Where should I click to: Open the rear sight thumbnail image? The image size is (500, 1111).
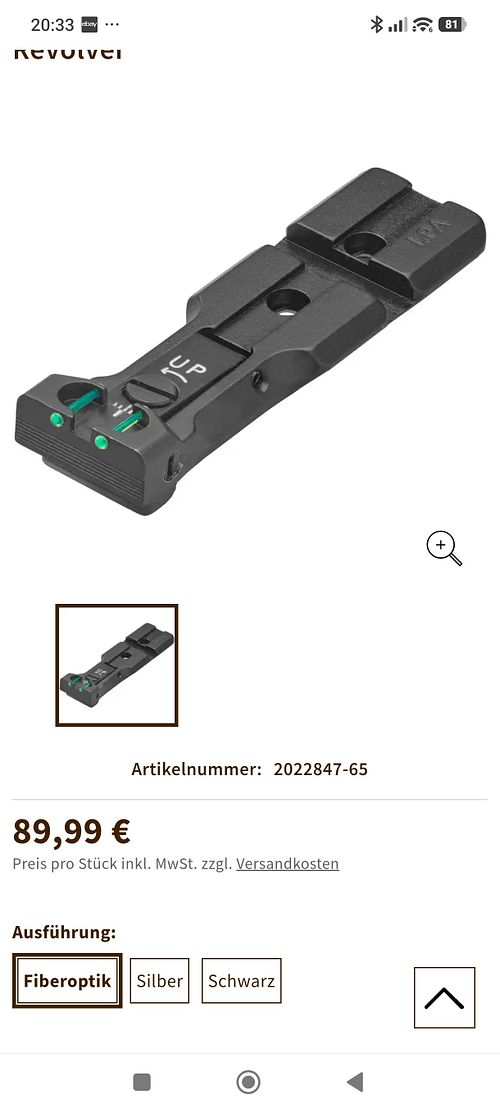117,665
